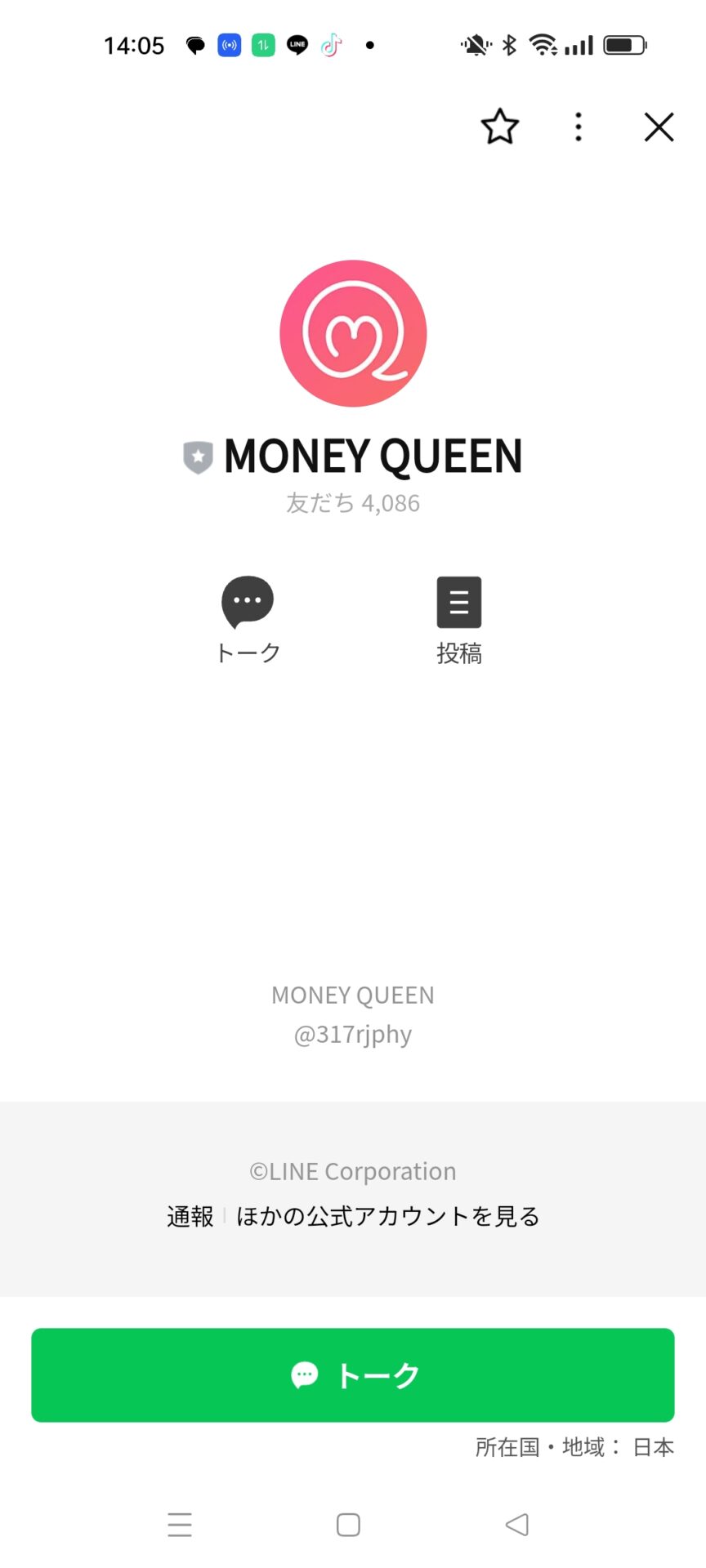Open ほかの公式アカウントを見る link
The height and width of the screenshot is (1568, 706).
pos(388,1216)
